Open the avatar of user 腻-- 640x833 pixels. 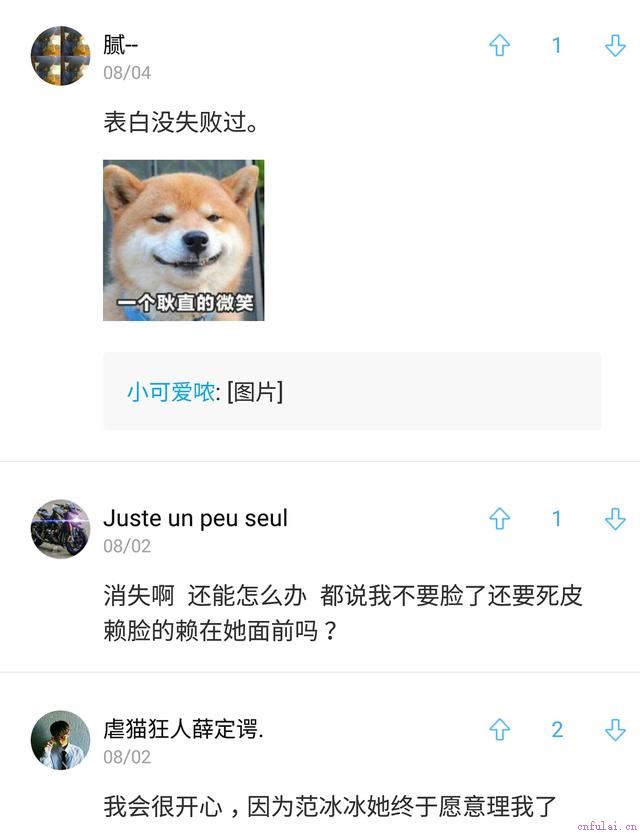[60, 56]
